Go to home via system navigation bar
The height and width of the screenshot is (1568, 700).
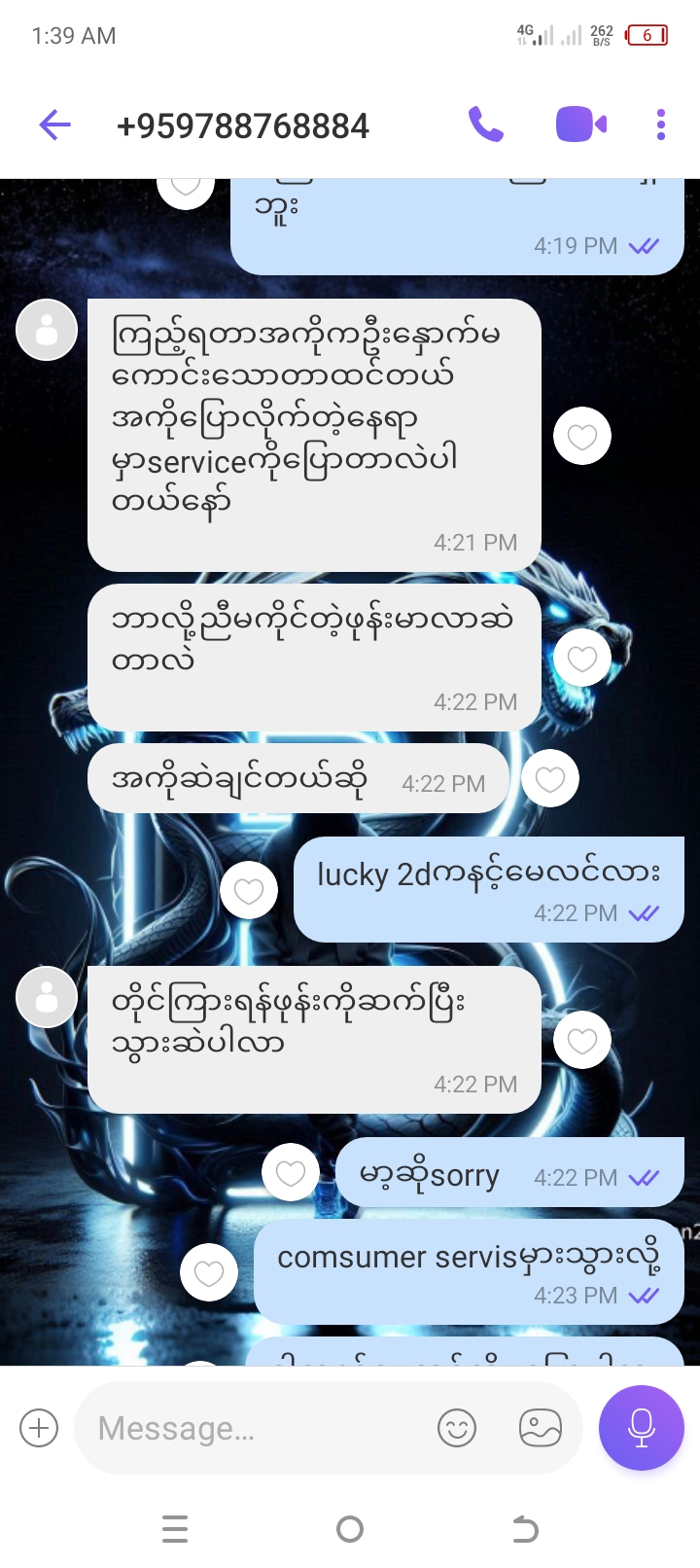350,1529
